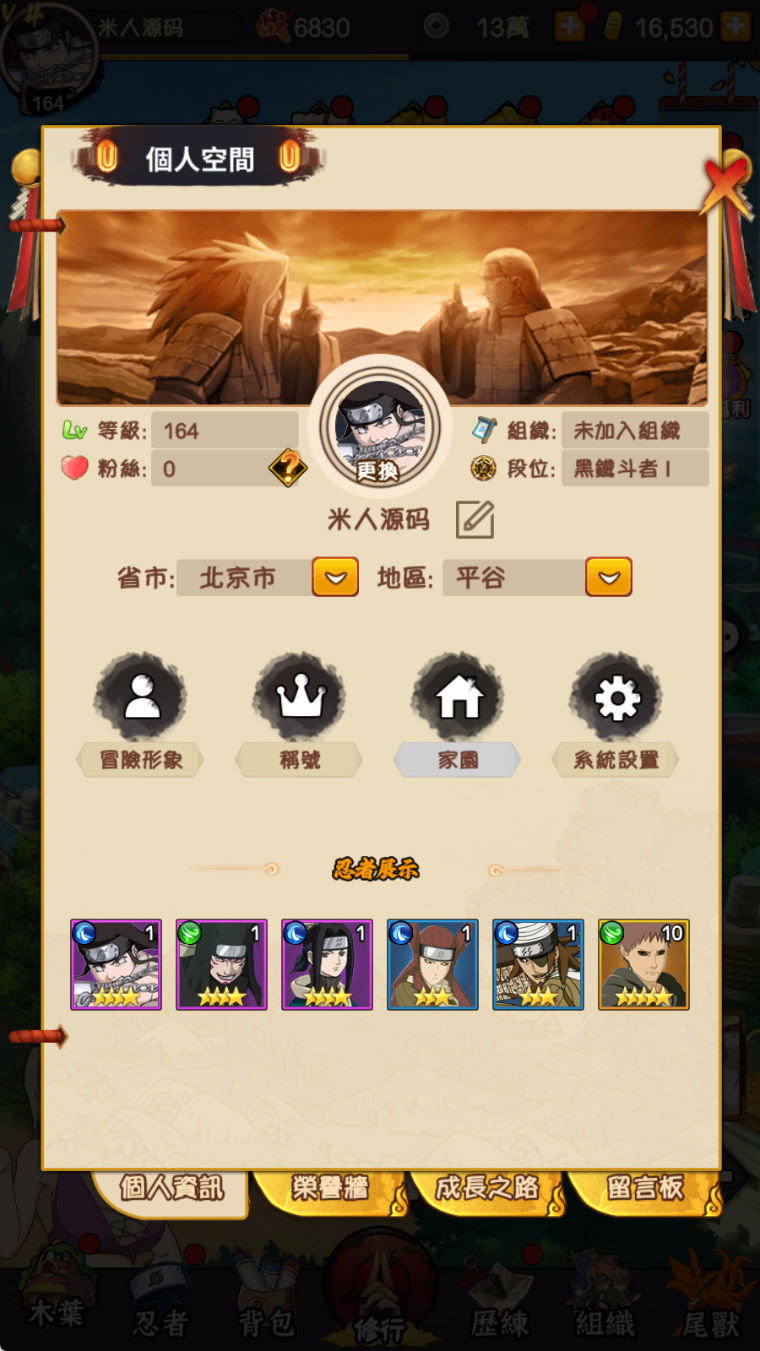
Task: Select the level 10 ninja card
Action: [x=643, y=965]
